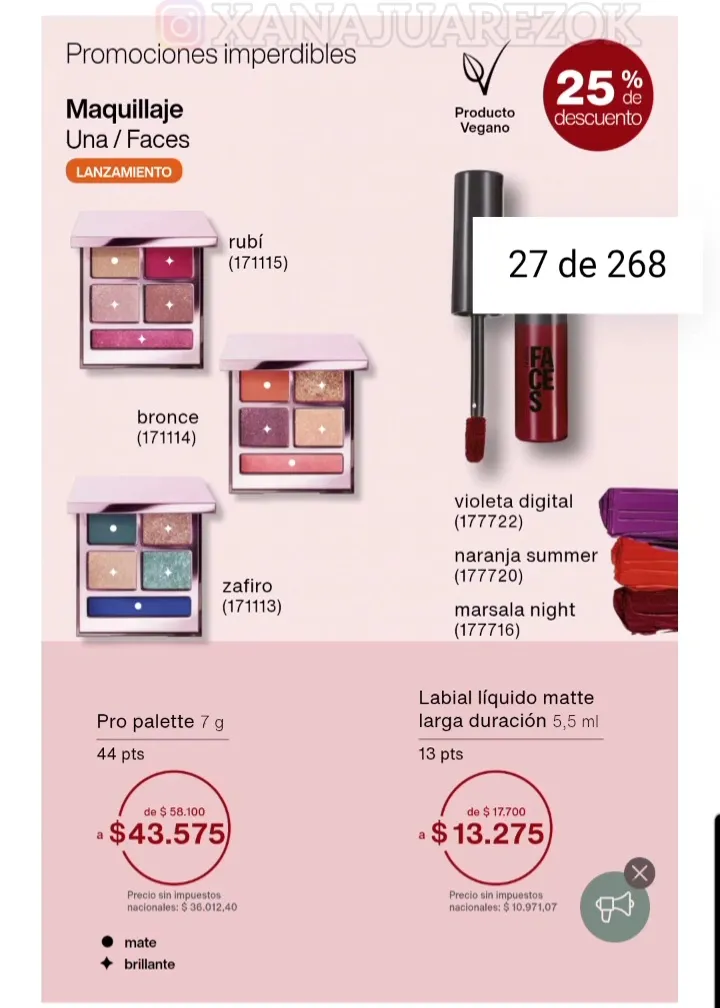720x1008 pixels.
Task: Open the megaphone announcements button
Action: click(x=614, y=907)
